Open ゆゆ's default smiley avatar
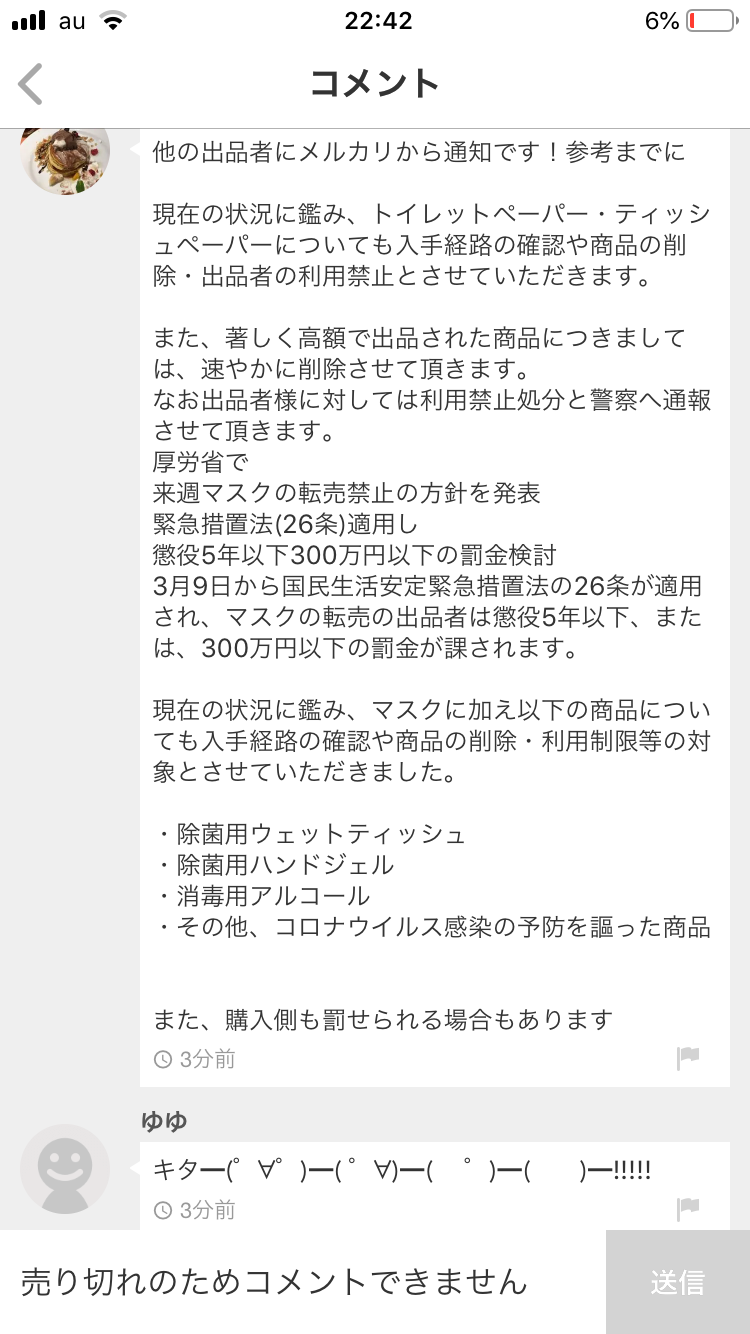 click(x=64, y=1168)
